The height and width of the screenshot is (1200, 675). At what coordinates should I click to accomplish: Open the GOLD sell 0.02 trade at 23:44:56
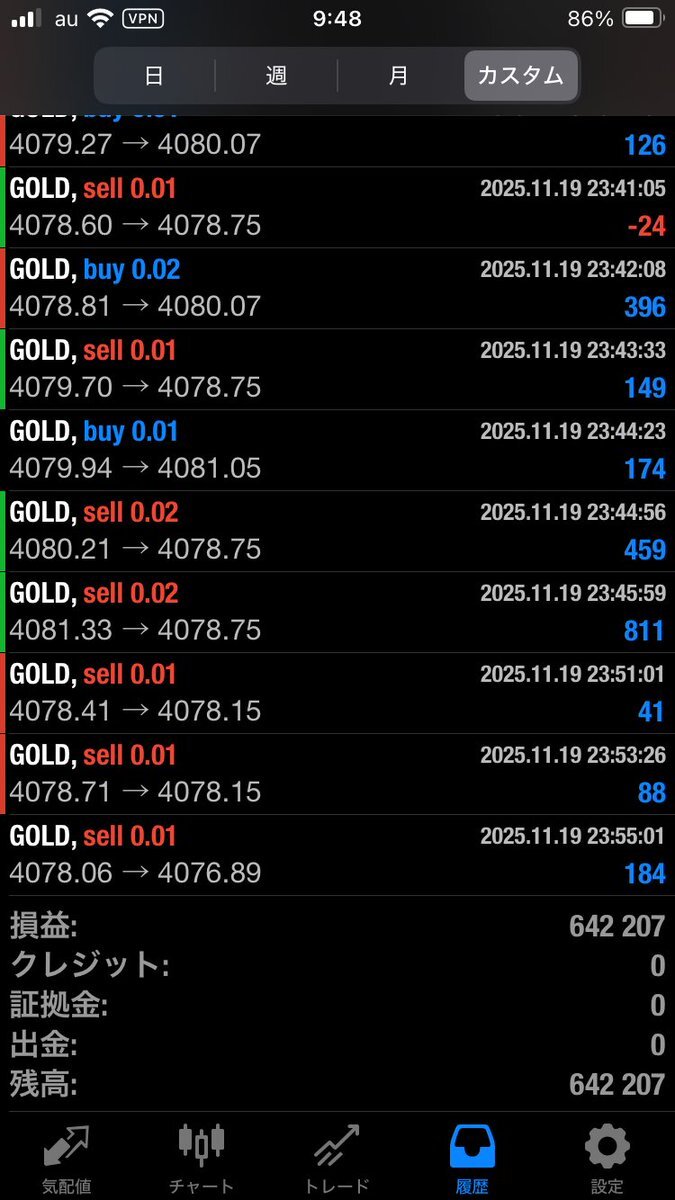tap(337, 531)
